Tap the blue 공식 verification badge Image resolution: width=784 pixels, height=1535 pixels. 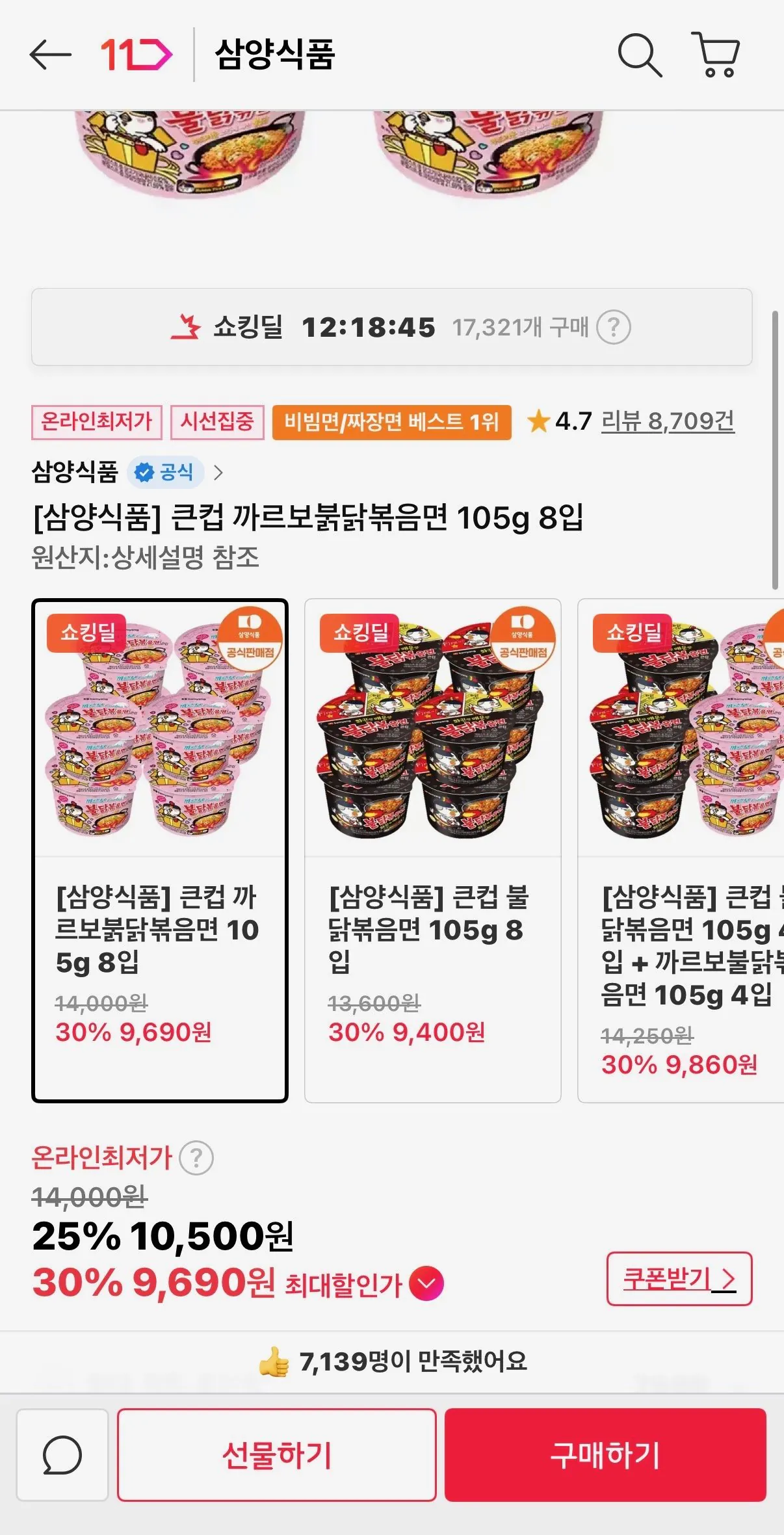point(166,473)
